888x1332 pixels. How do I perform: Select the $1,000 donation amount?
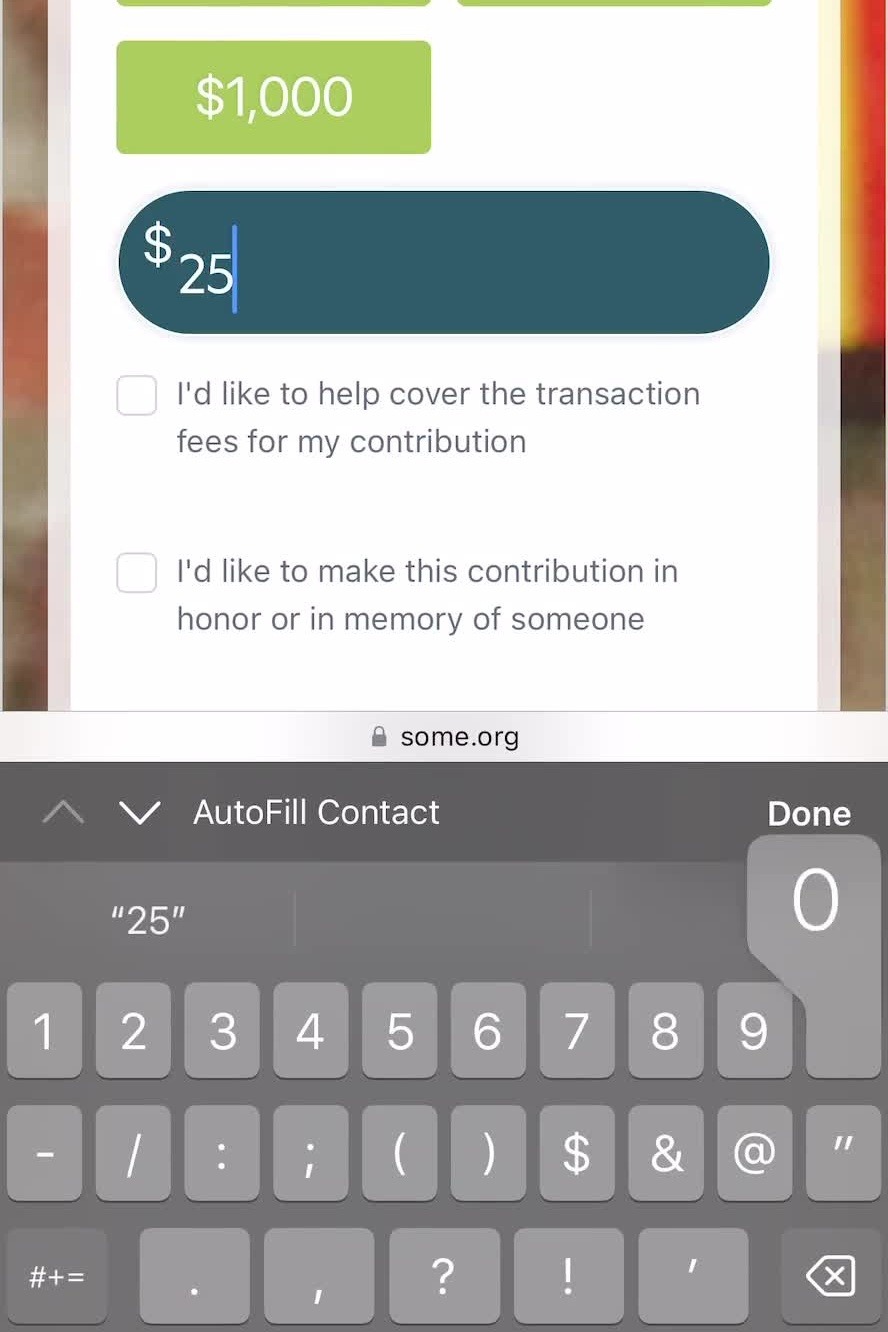273,97
